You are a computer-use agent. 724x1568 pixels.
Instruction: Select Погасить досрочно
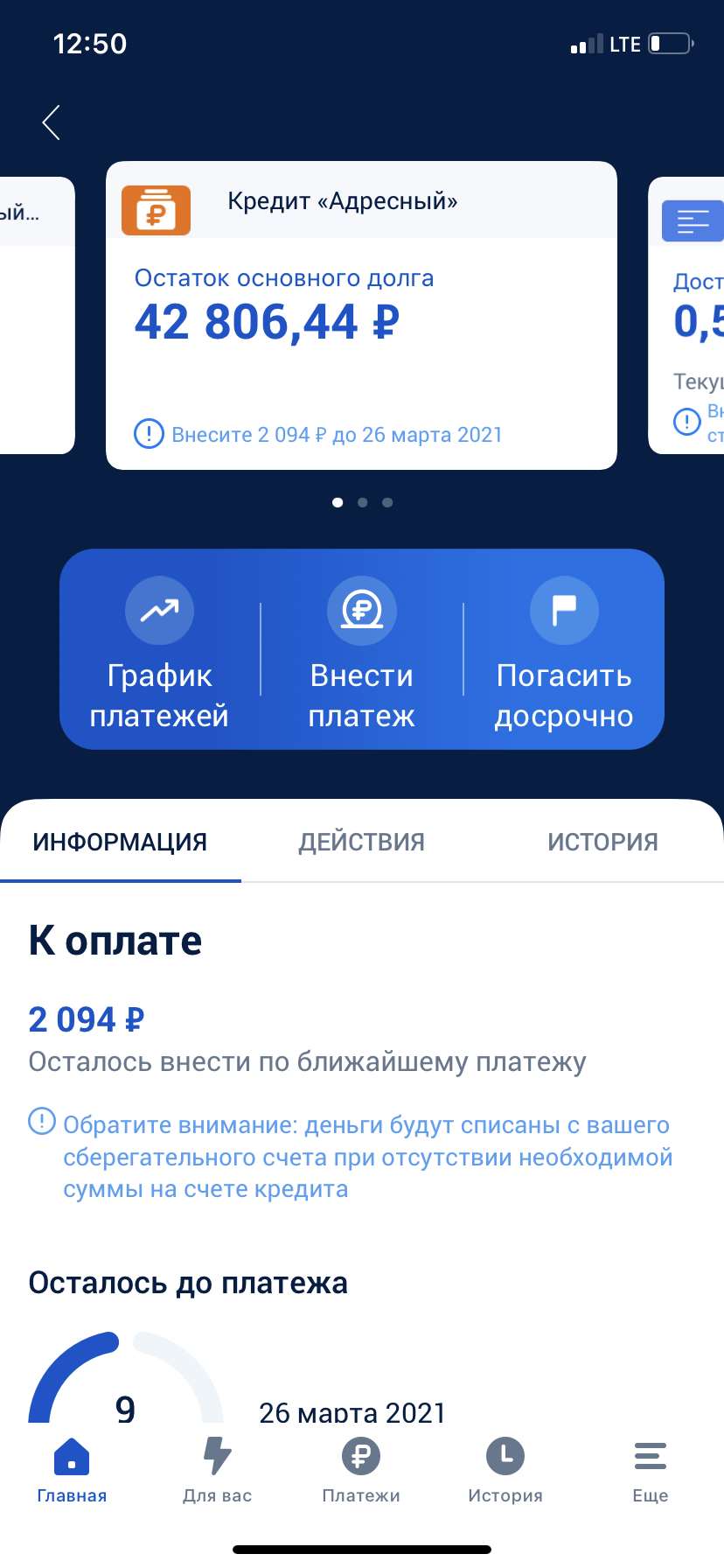click(x=564, y=652)
